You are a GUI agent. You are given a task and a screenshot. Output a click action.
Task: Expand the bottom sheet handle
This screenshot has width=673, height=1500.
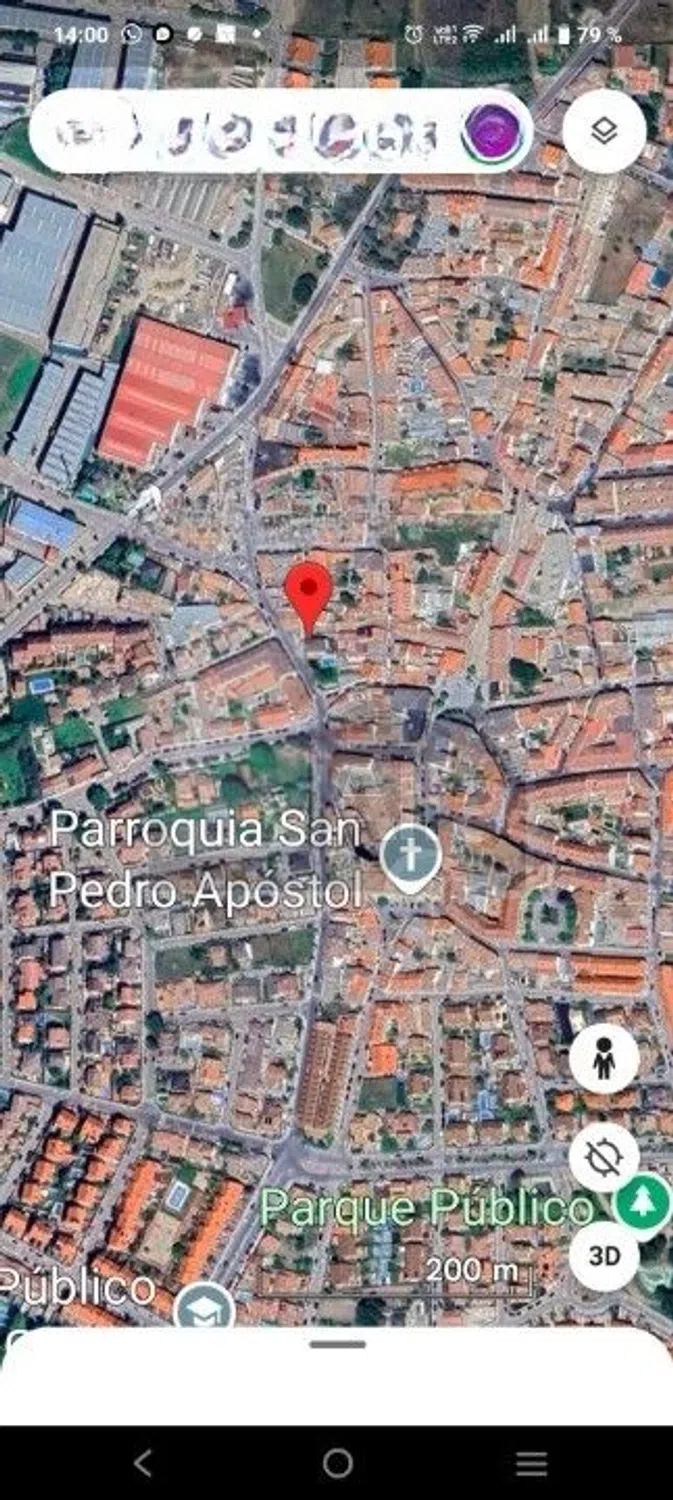click(337, 1344)
